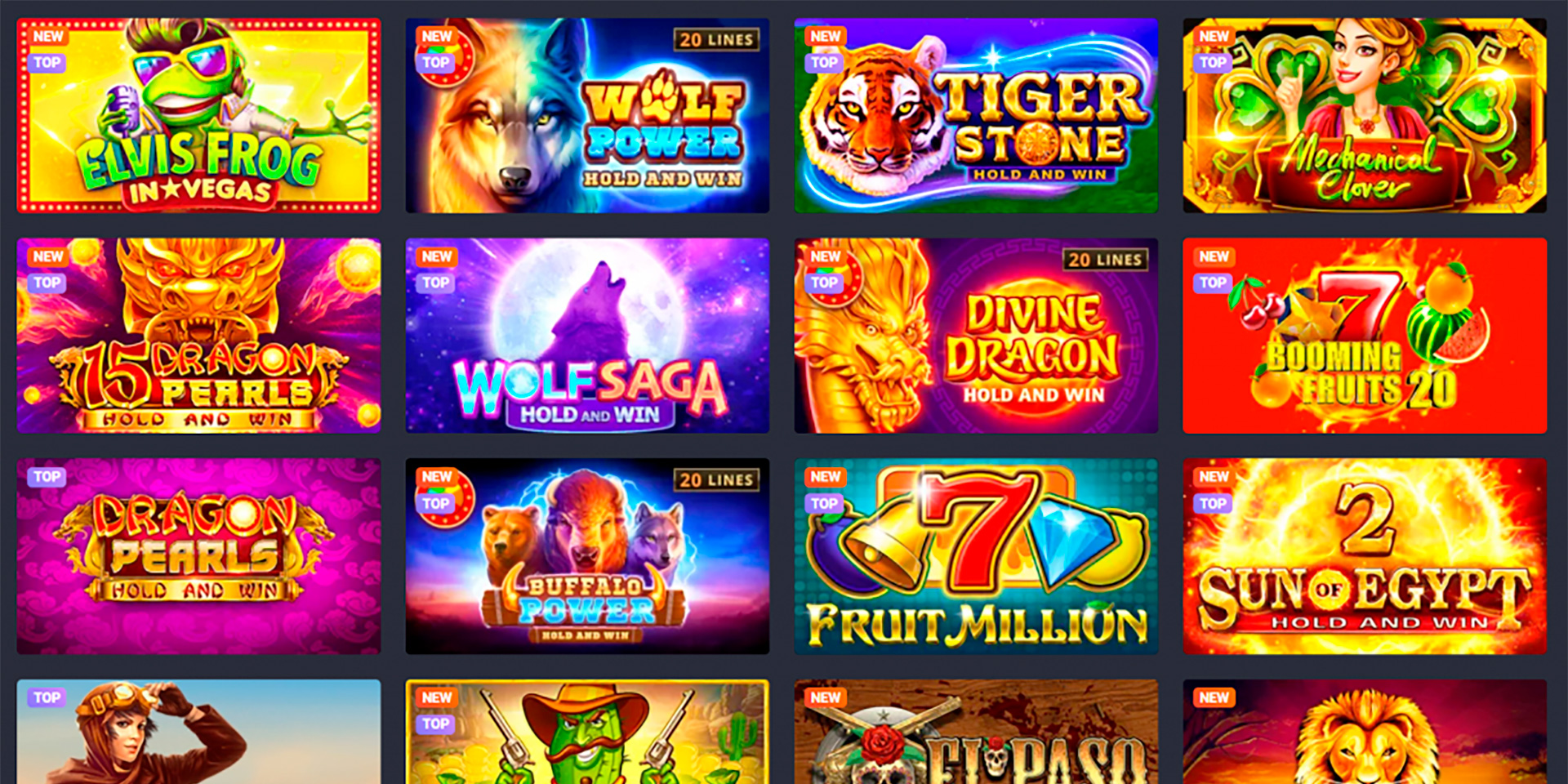Select the Tiger Stone game tile
The width and height of the screenshot is (1568, 784).
point(976,116)
